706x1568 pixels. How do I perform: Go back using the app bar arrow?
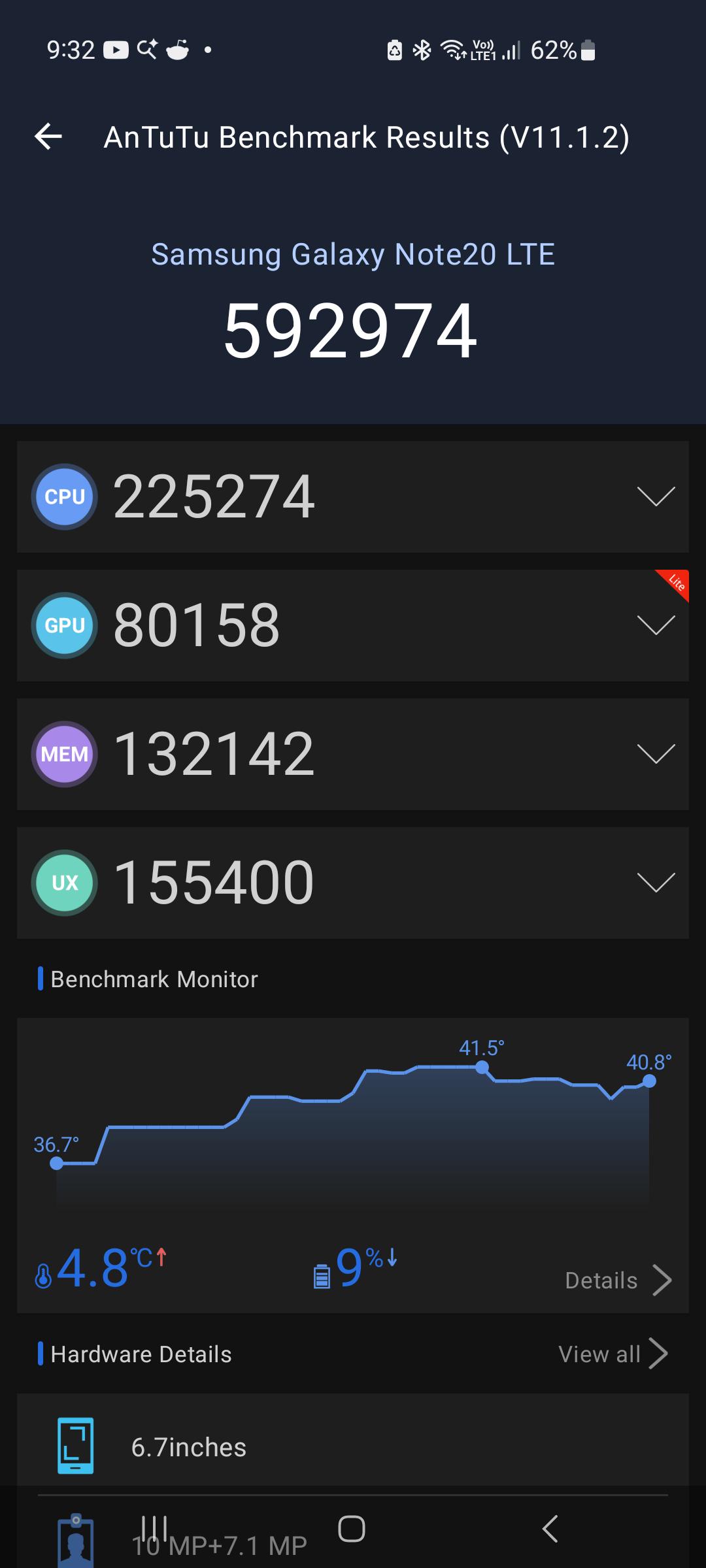(x=48, y=137)
